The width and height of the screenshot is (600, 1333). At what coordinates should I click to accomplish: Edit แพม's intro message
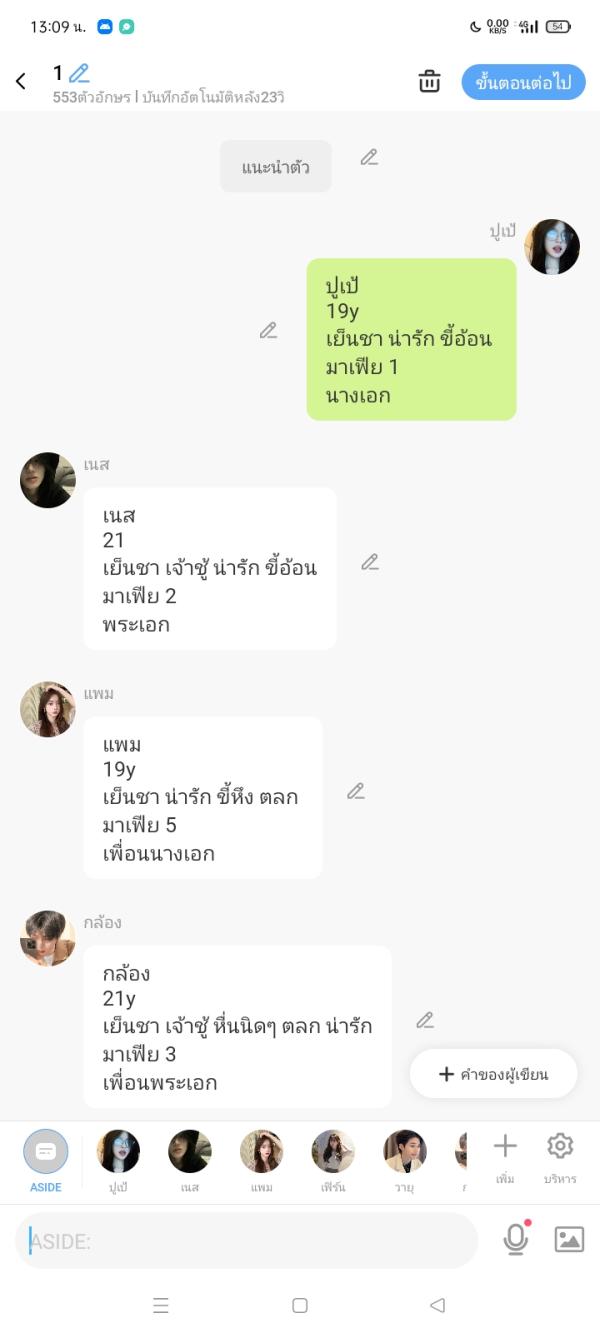356,792
